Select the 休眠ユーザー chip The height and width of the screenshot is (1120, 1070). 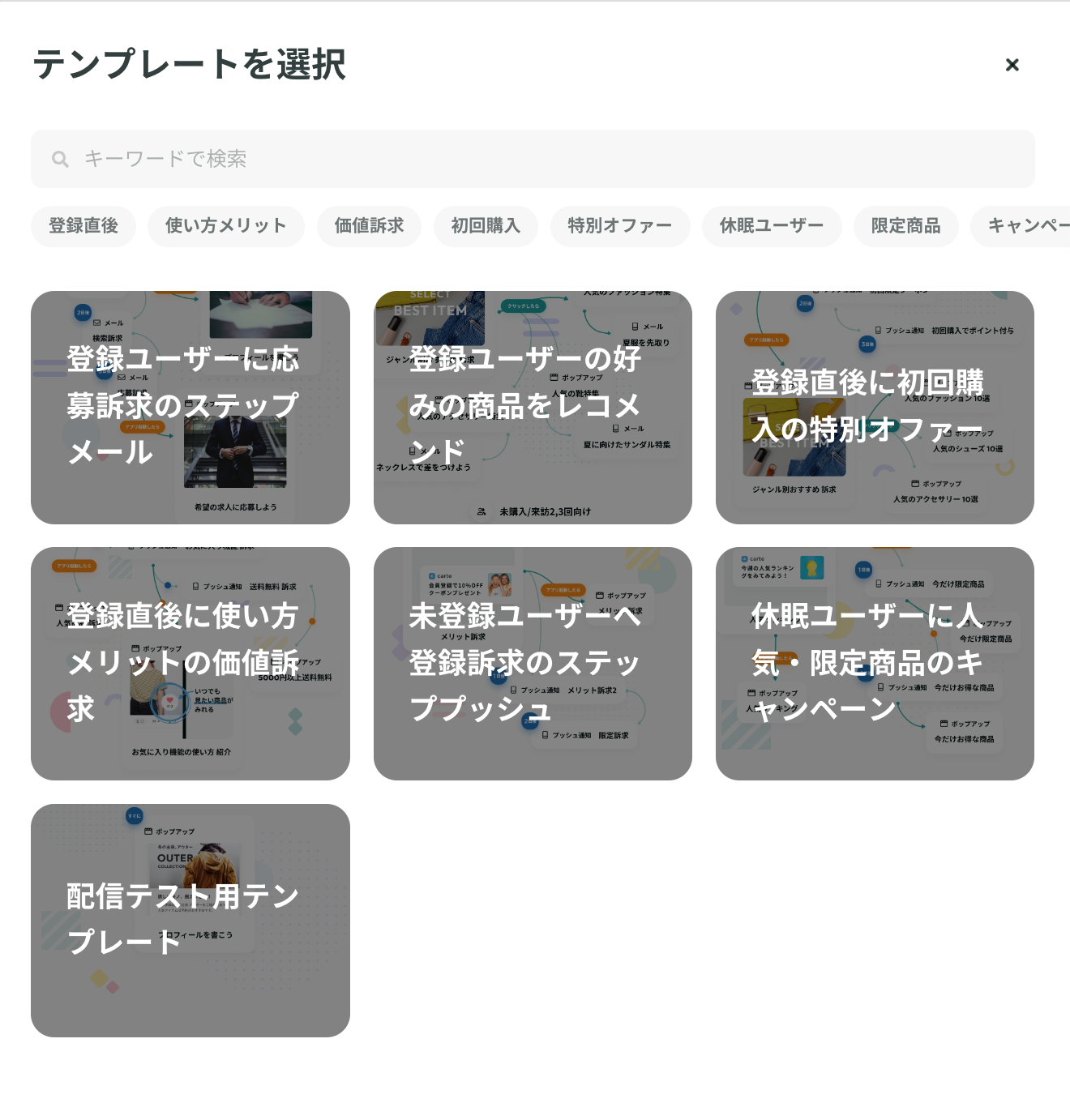(772, 226)
